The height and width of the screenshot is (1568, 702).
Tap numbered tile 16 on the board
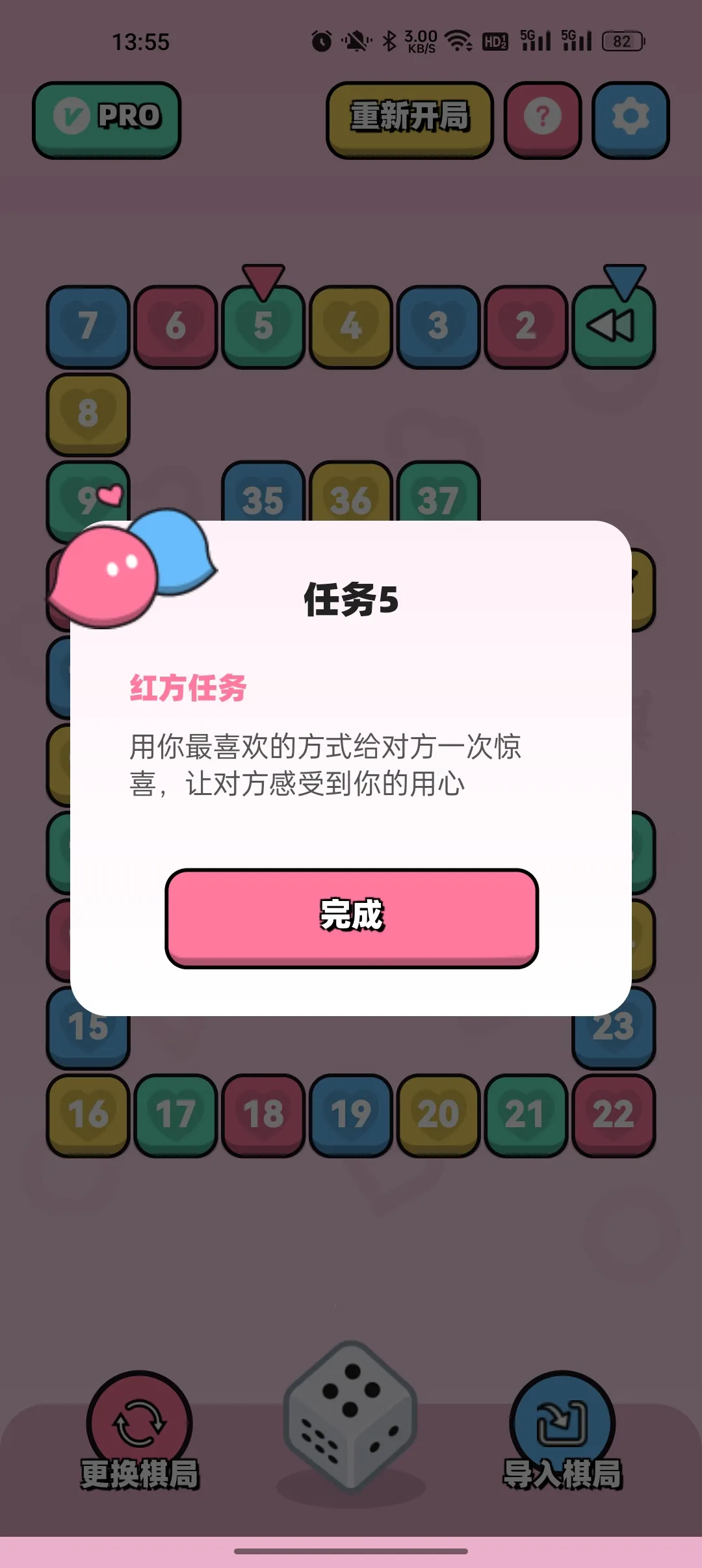pos(88,1112)
